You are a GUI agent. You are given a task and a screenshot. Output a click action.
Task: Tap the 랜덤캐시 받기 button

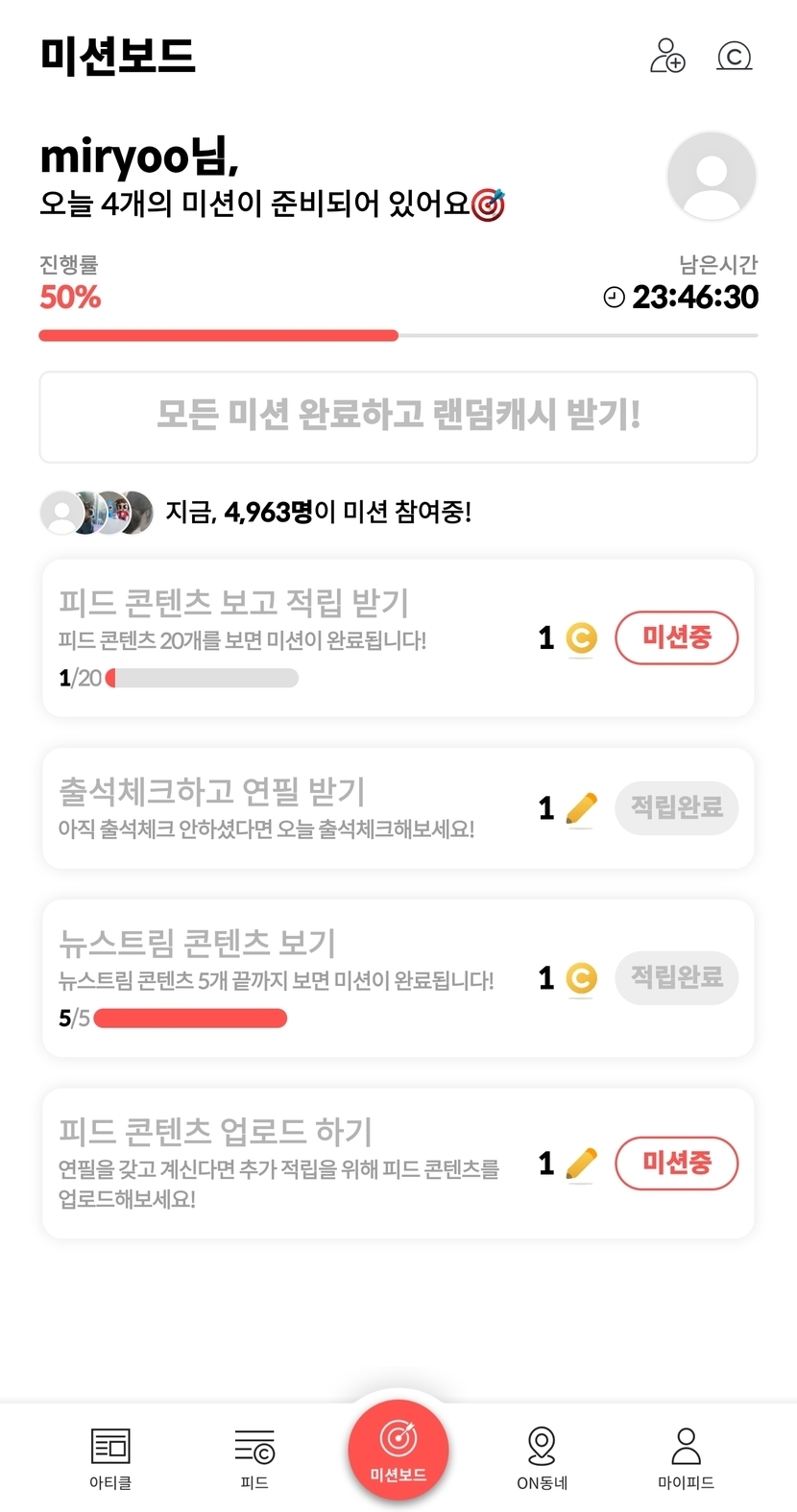pos(398,417)
